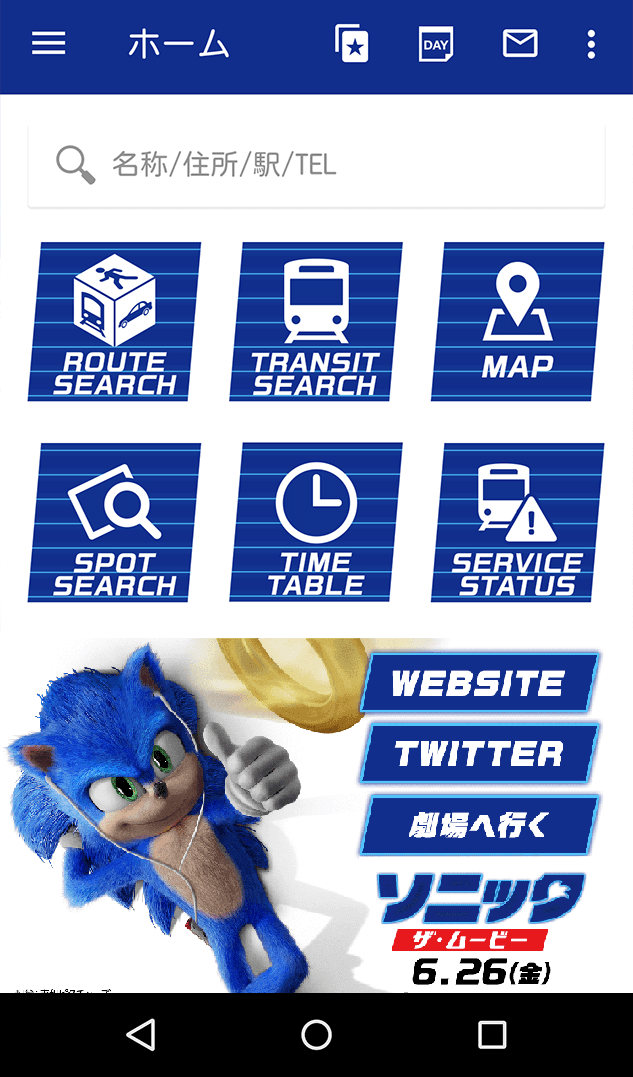The image size is (633, 1077).
Task: Open the Sonic movie TWITTER link
Action: tap(478, 754)
